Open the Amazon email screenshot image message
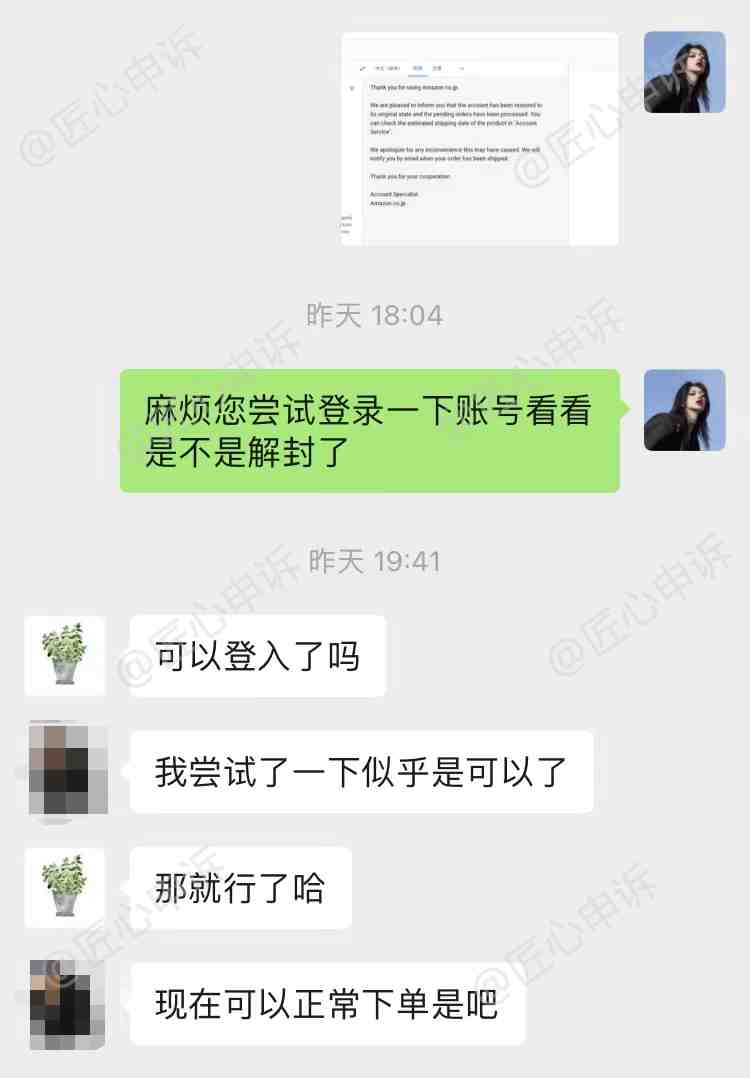 point(479,138)
